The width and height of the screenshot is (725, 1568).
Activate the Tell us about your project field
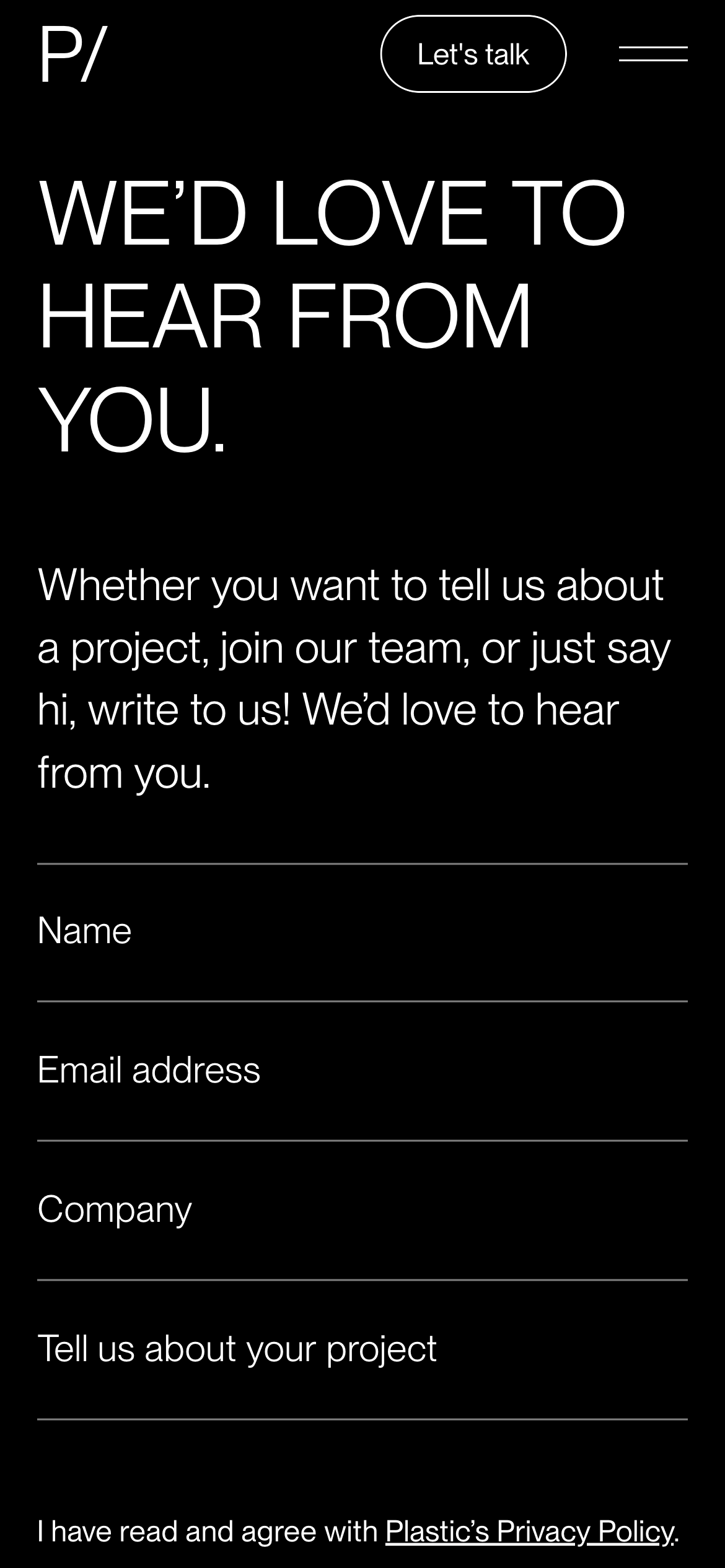pyautogui.click(x=362, y=1348)
